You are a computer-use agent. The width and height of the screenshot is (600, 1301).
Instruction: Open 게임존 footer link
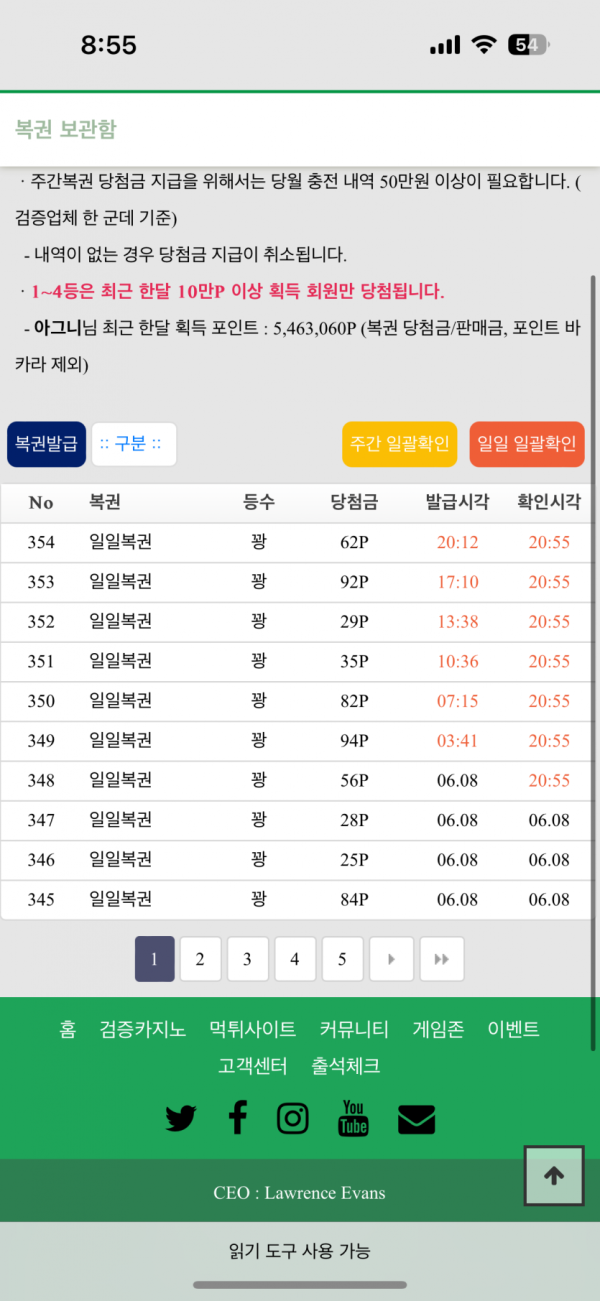pos(438,1029)
